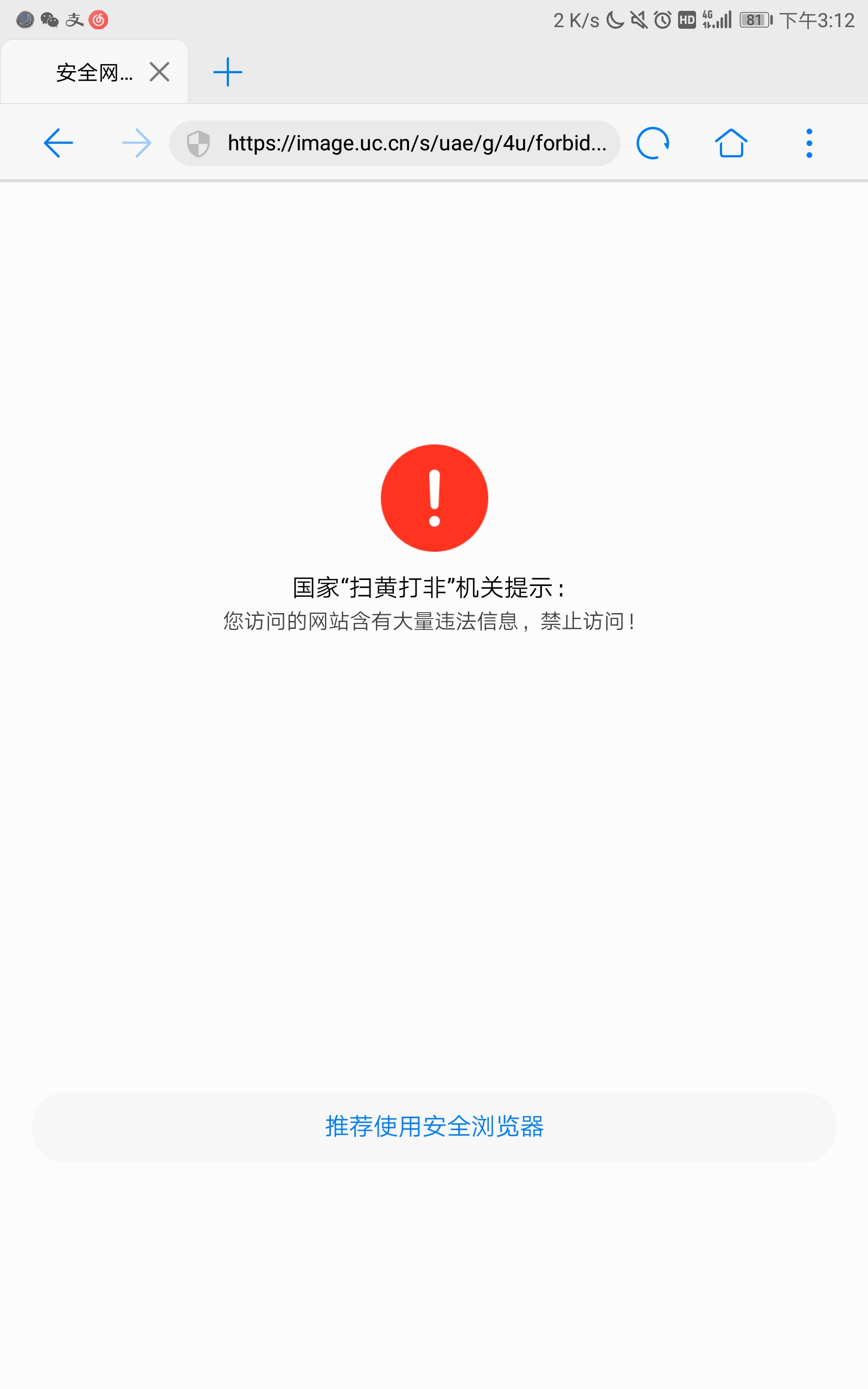
Task: Tap the URL address bar
Action: pos(416,143)
